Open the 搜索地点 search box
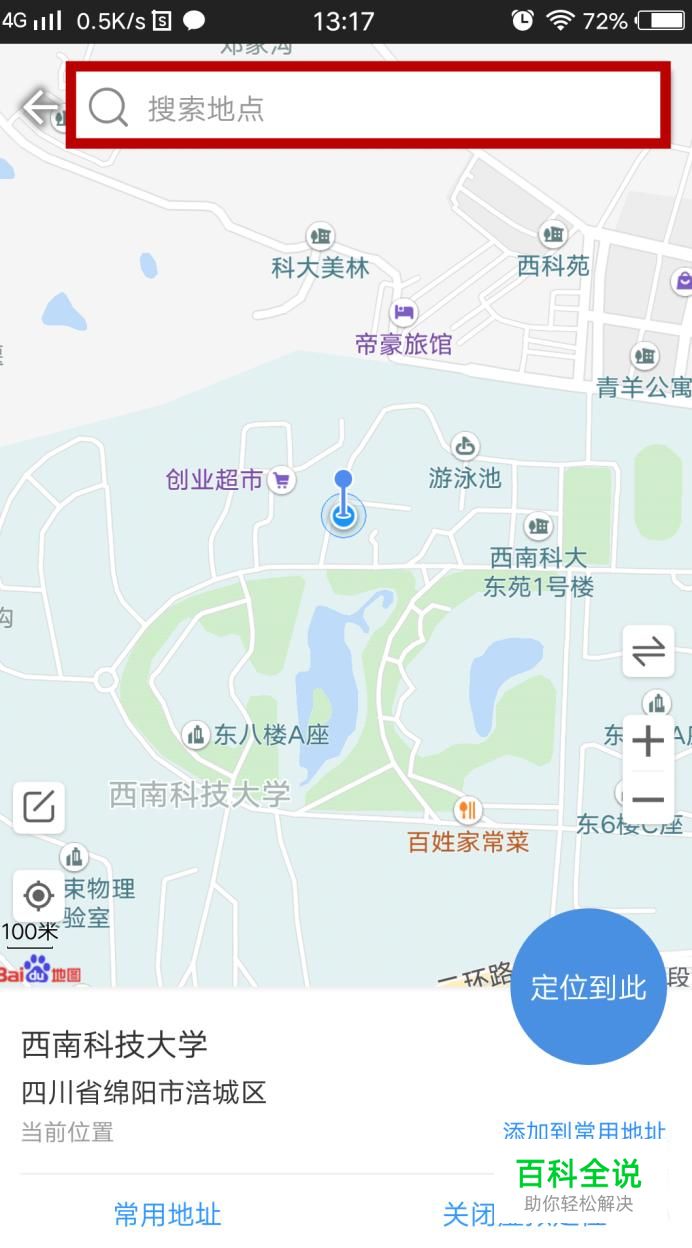This screenshot has width=692, height=1248. point(368,107)
